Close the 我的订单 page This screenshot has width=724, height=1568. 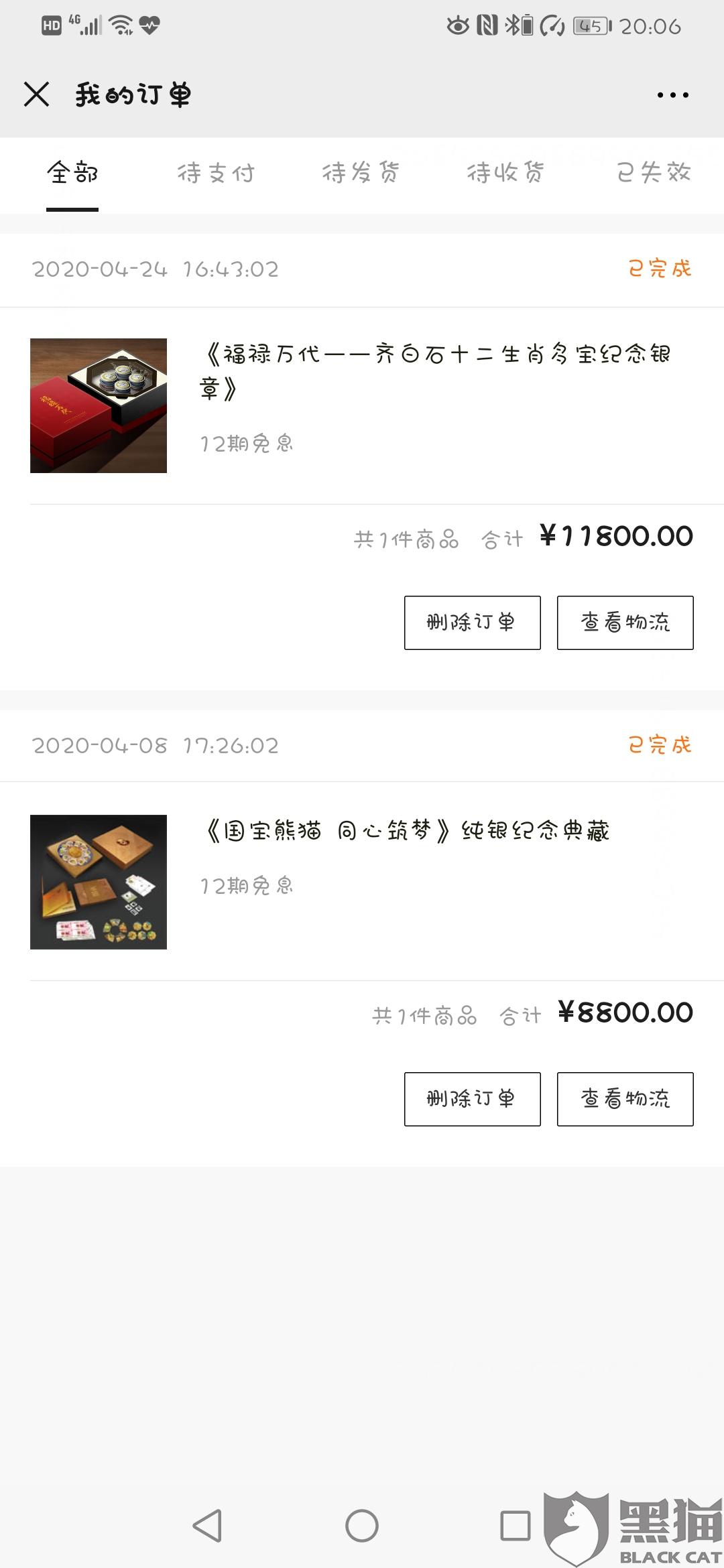tap(37, 94)
